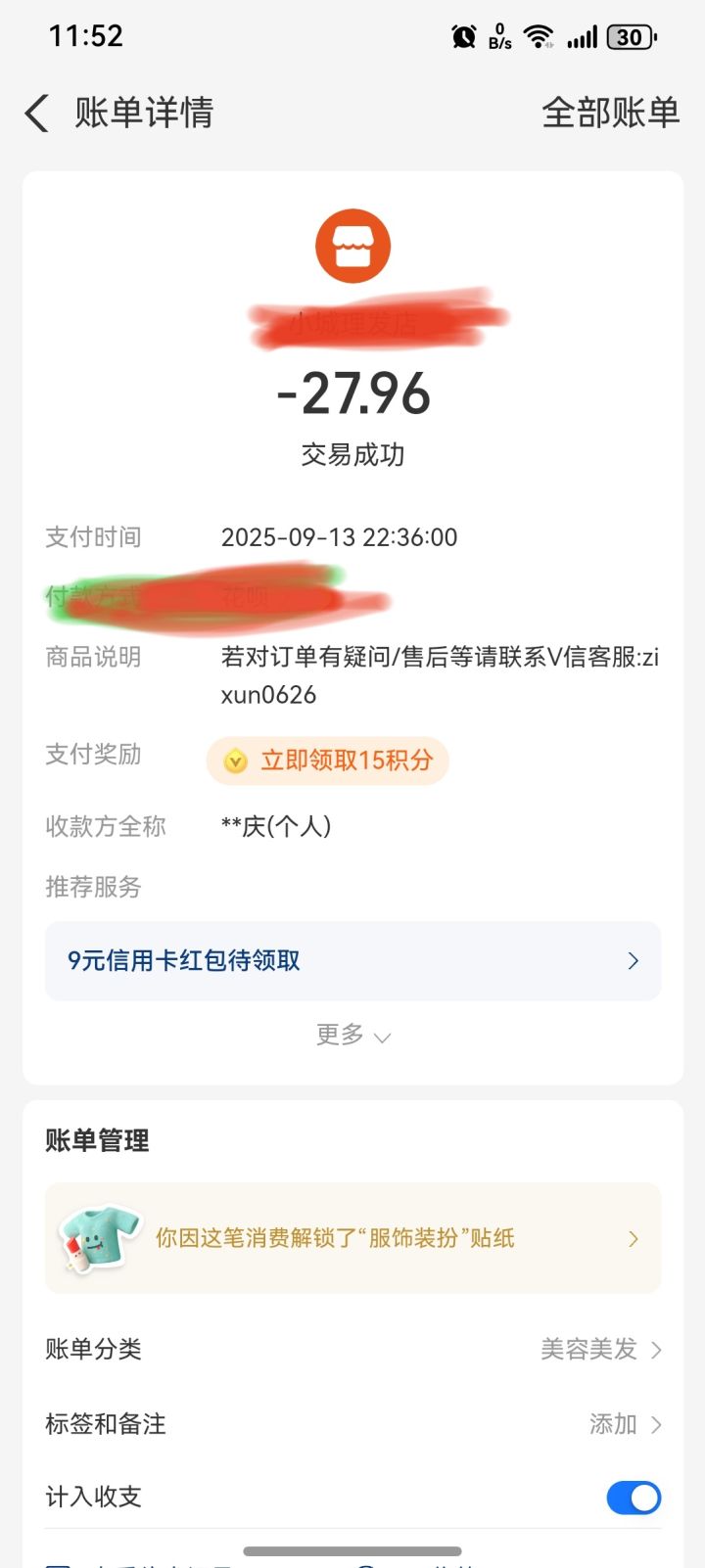This screenshot has width=705, height=1568.
Task: Tap the cellular signal strength icon
Action: [x=583, y=37]
